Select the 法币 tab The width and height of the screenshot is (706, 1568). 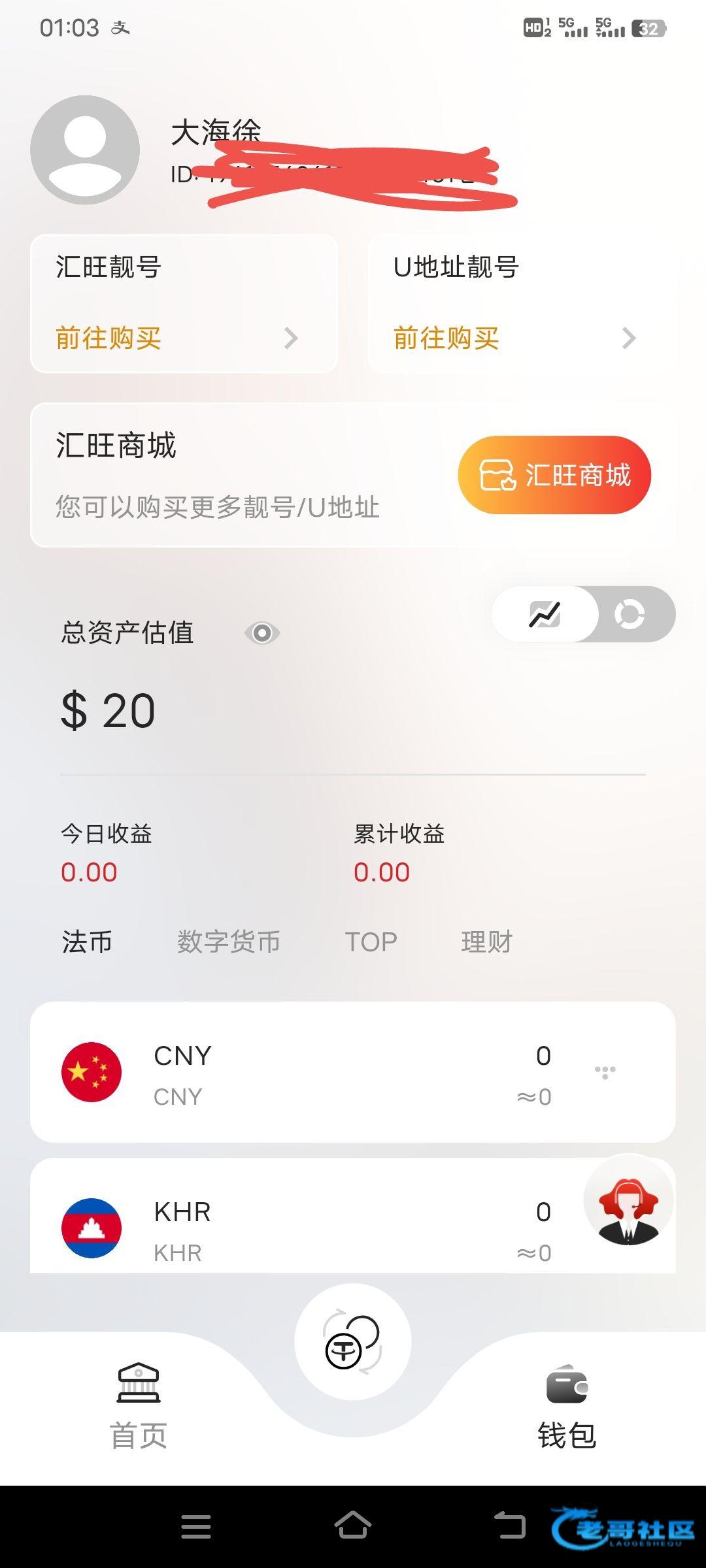(x=87, y=942)
